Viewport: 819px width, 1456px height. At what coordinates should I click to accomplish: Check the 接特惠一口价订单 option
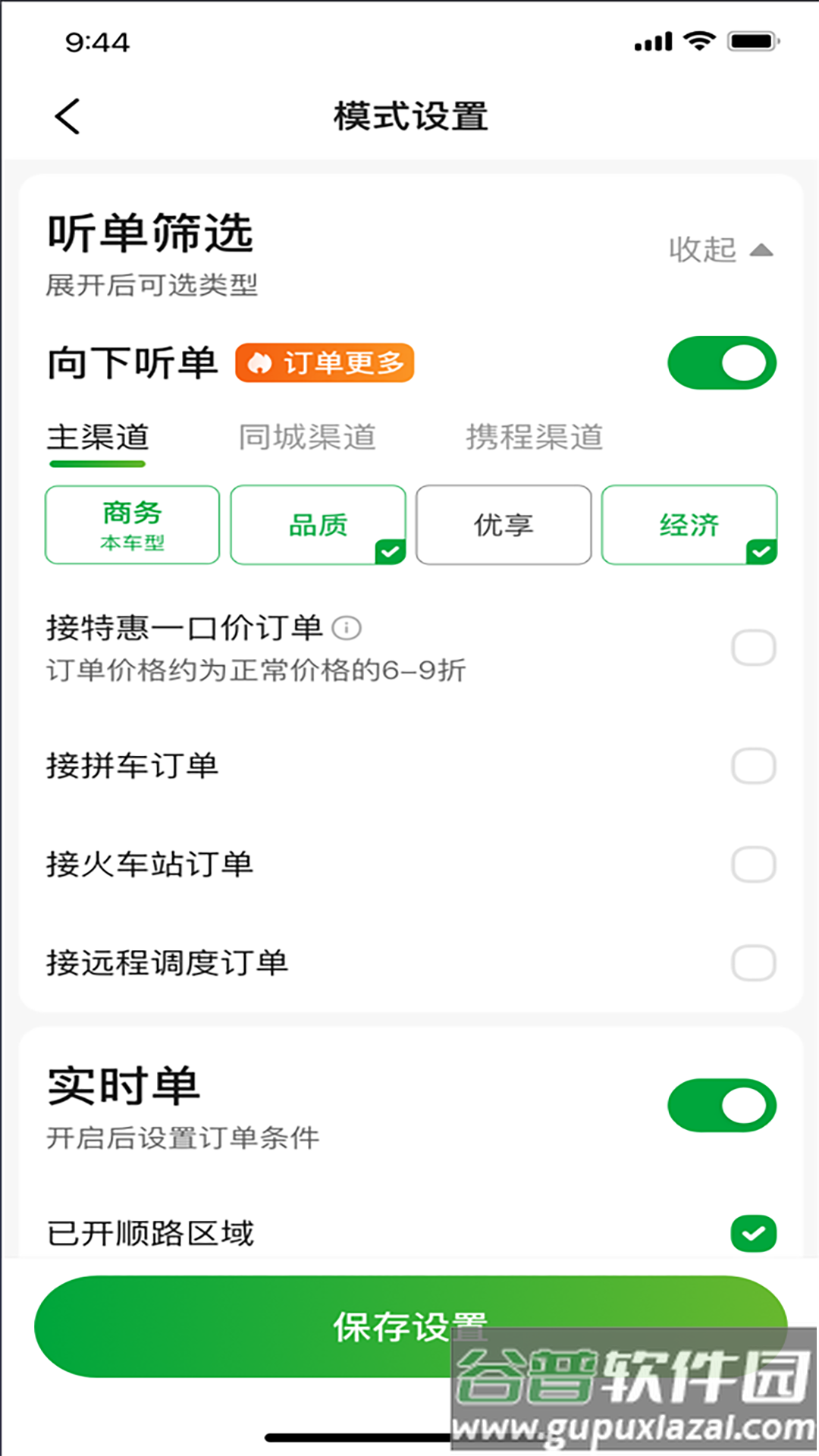pos(753,648)
